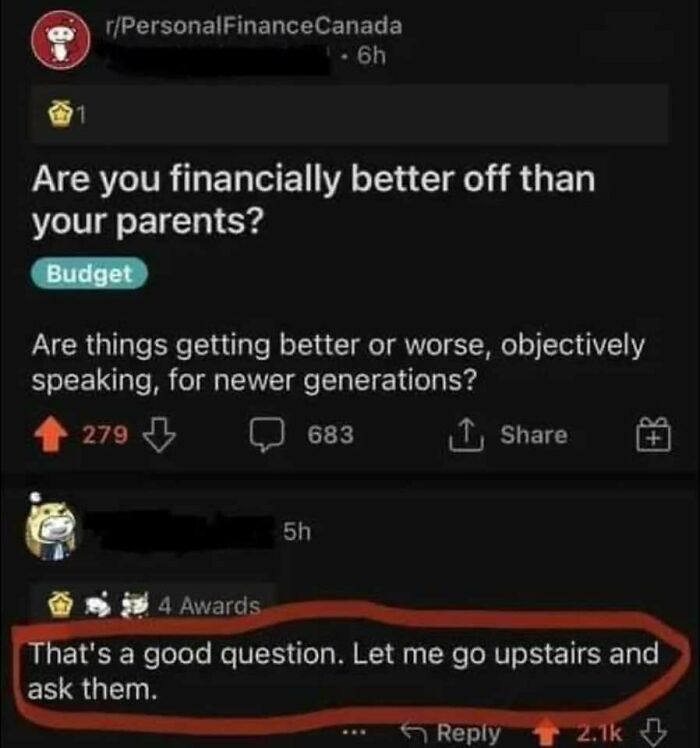Give an award to the post
The height and width of the screenshot is (748, 700).
[654, 435]
